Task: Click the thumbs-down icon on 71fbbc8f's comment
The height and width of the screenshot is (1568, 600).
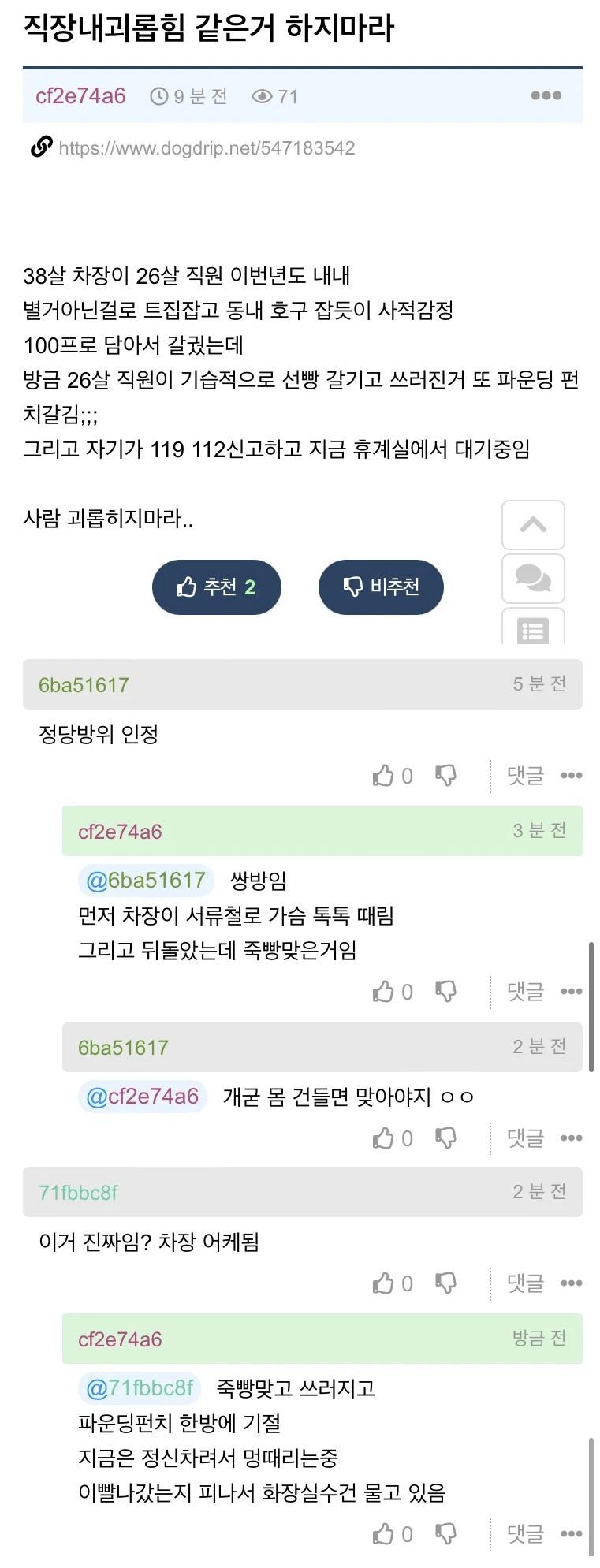Action: [445, 1283]
